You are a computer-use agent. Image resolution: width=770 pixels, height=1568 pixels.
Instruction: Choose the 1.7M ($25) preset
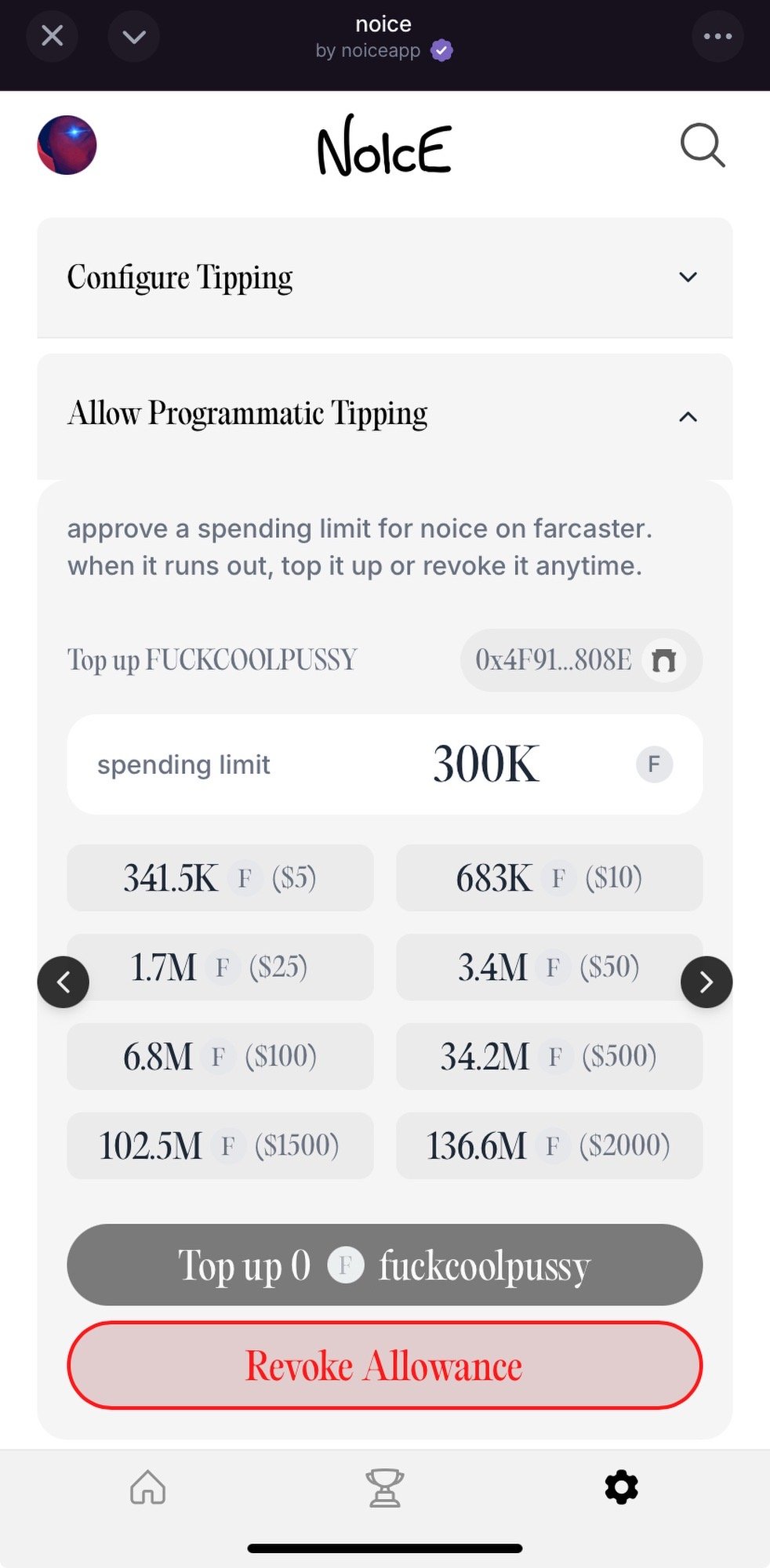tap(220, 967)
